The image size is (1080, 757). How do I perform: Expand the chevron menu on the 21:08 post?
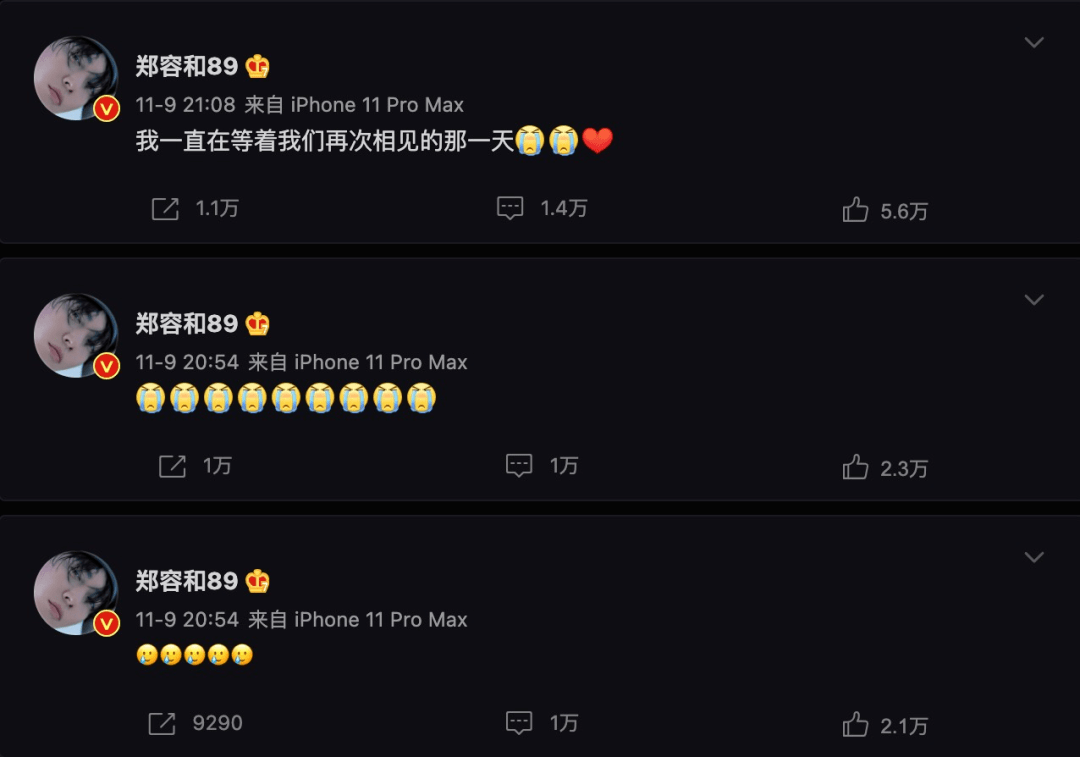(1034, 42)
